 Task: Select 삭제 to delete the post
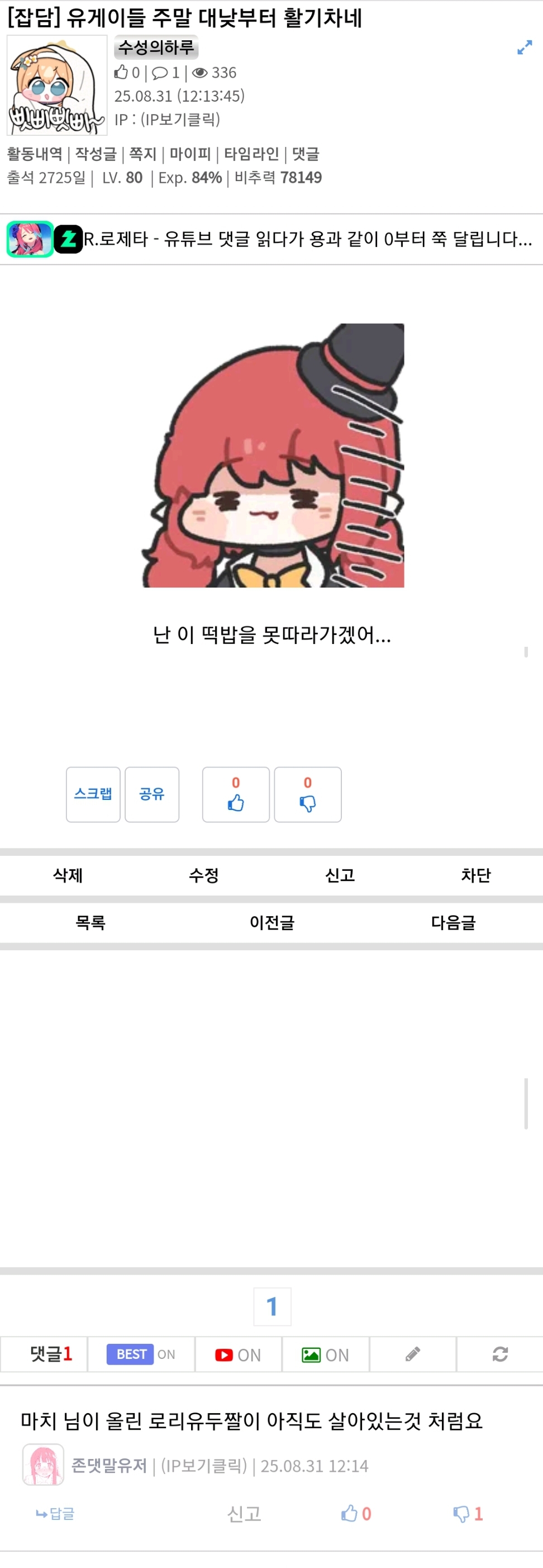click(68, 875)
